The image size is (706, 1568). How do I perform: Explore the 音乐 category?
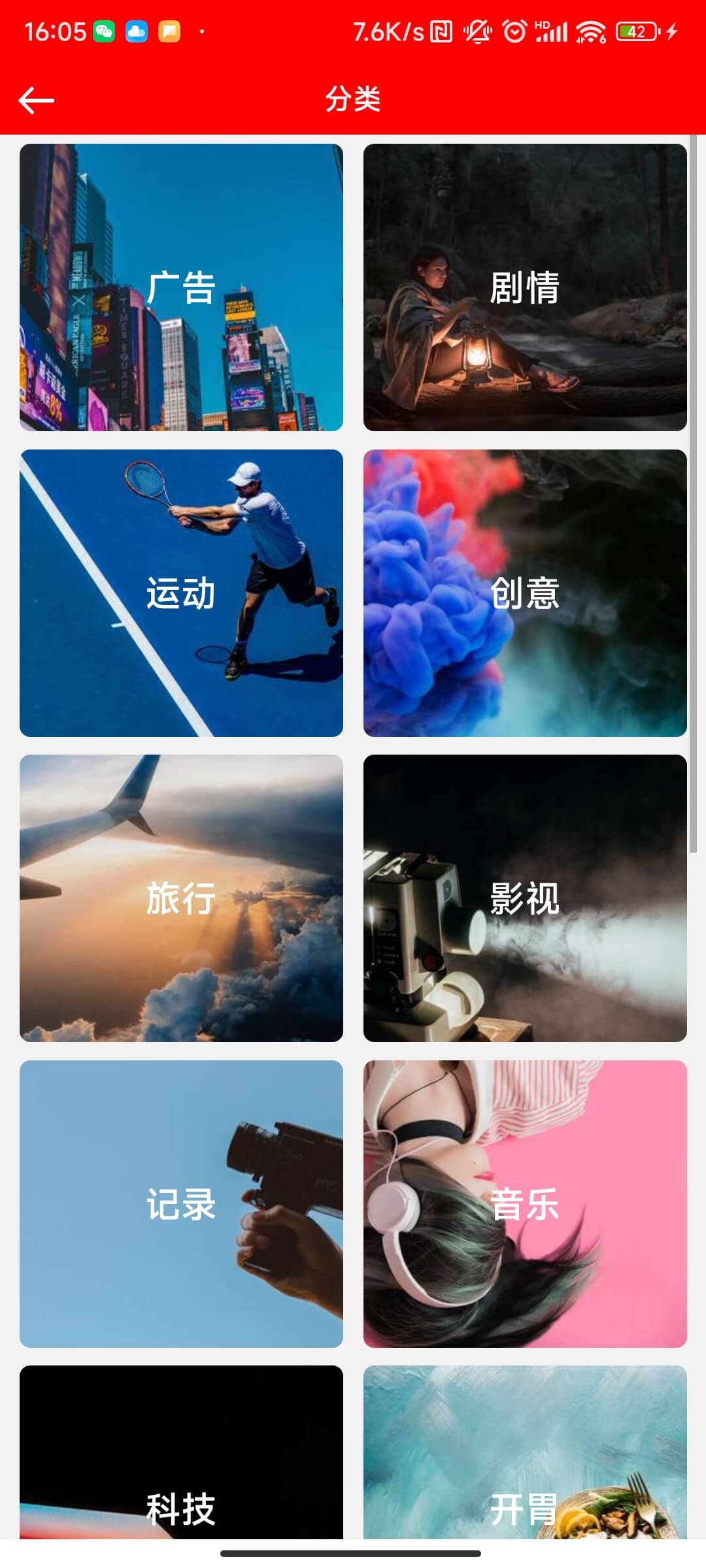pos(525,1203)
